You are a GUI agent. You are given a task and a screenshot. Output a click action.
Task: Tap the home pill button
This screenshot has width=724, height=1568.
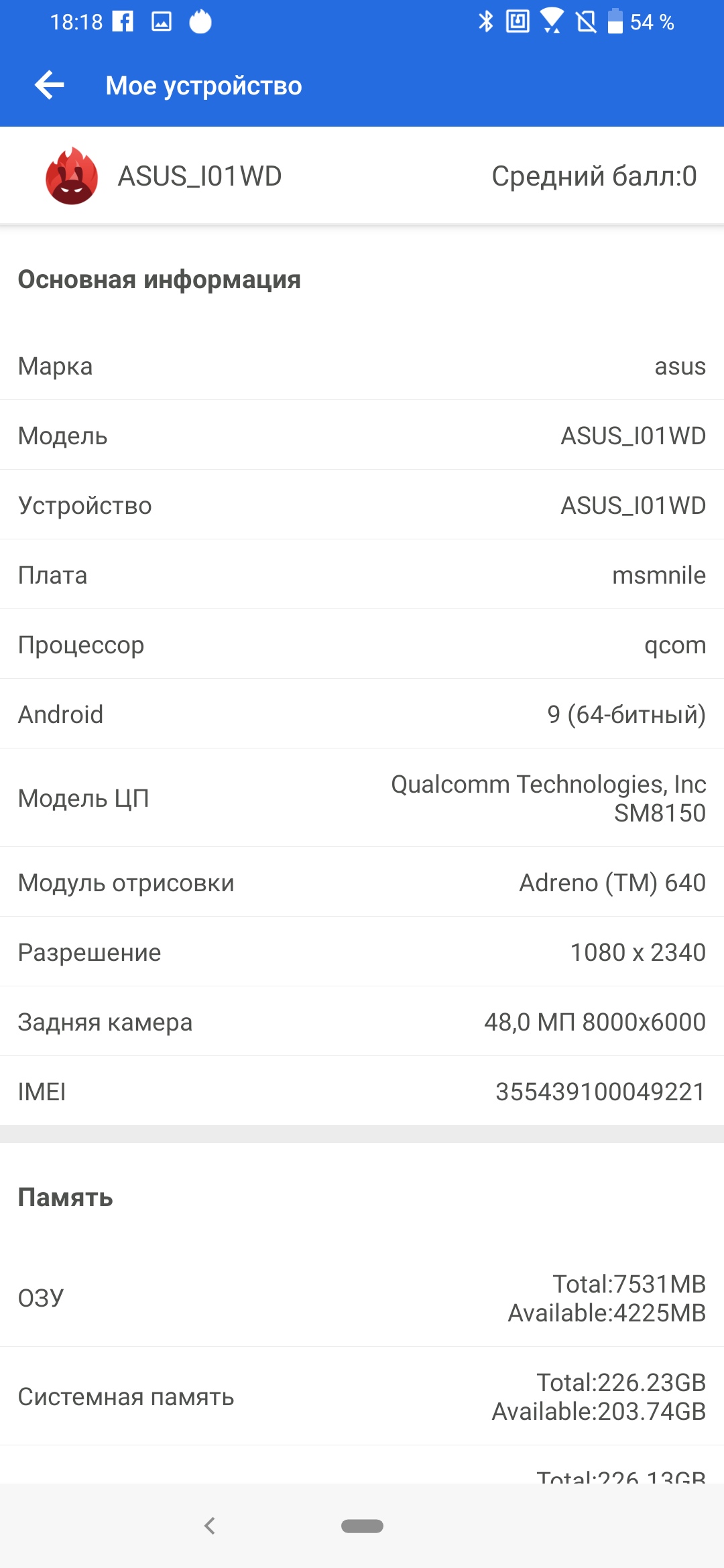pos(362,1526)
